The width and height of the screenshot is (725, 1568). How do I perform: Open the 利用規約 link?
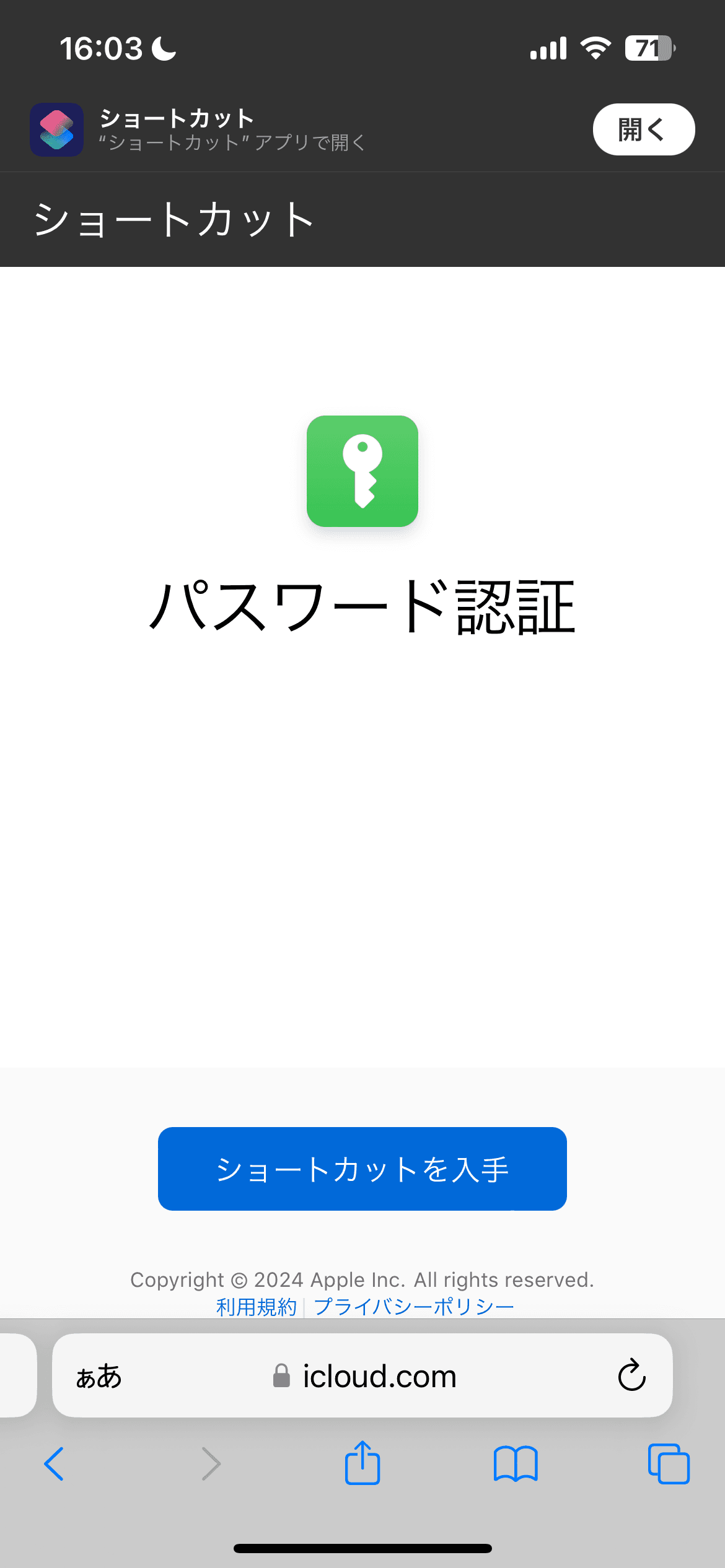pos(257,1307)
